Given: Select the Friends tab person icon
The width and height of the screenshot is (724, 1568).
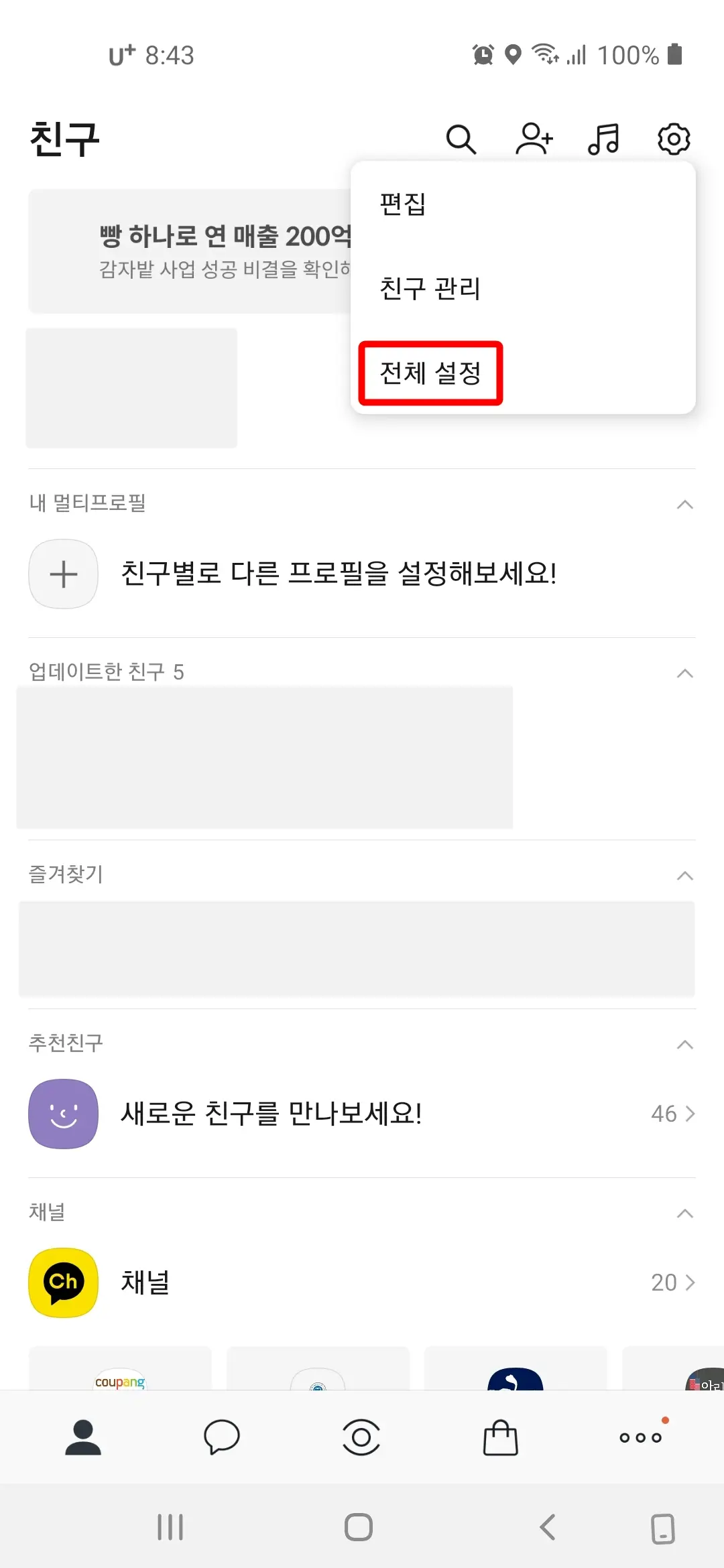Looking at the screenshot, I should click(x=83, y=1437).
